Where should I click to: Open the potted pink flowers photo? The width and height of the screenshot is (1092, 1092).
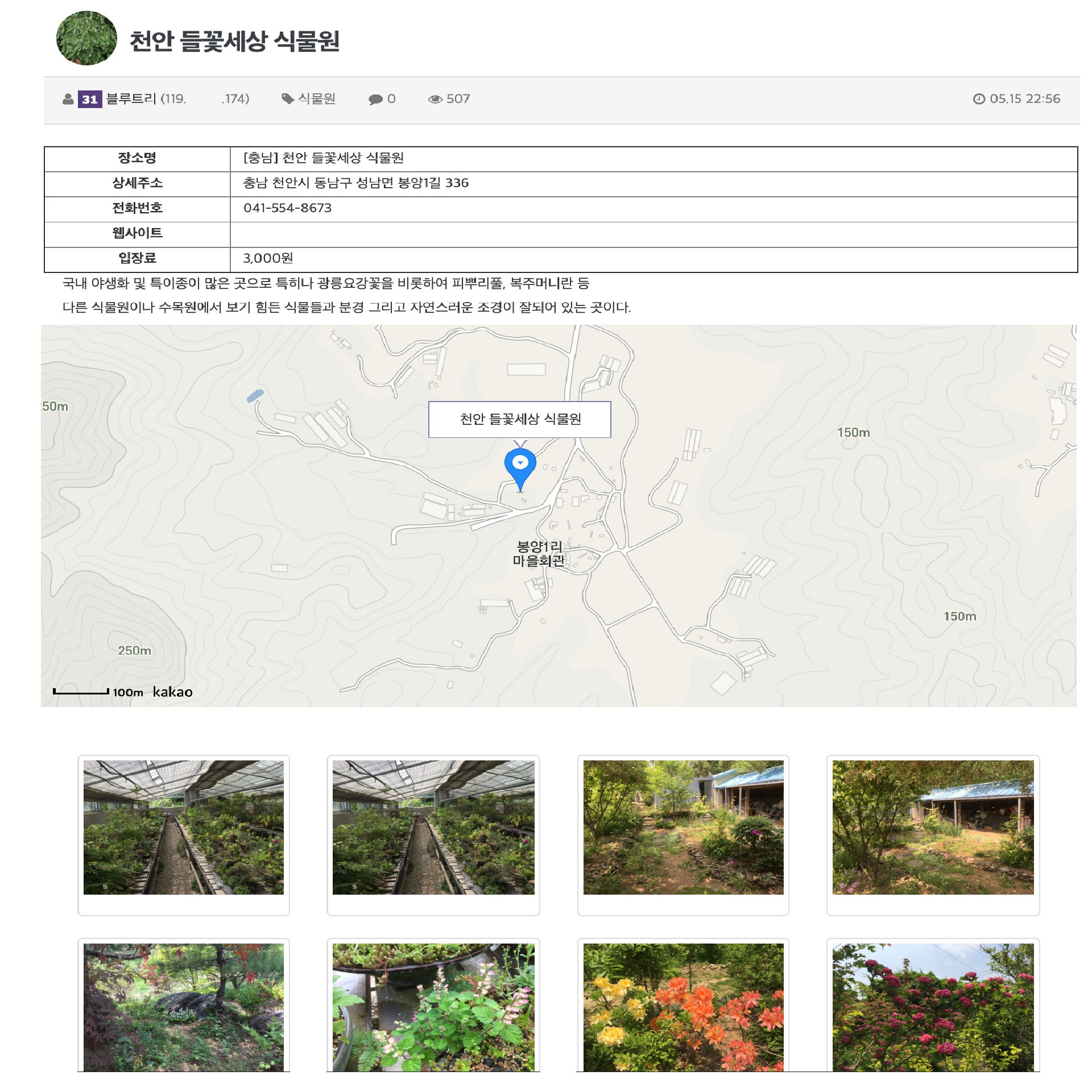(433, 1007)
